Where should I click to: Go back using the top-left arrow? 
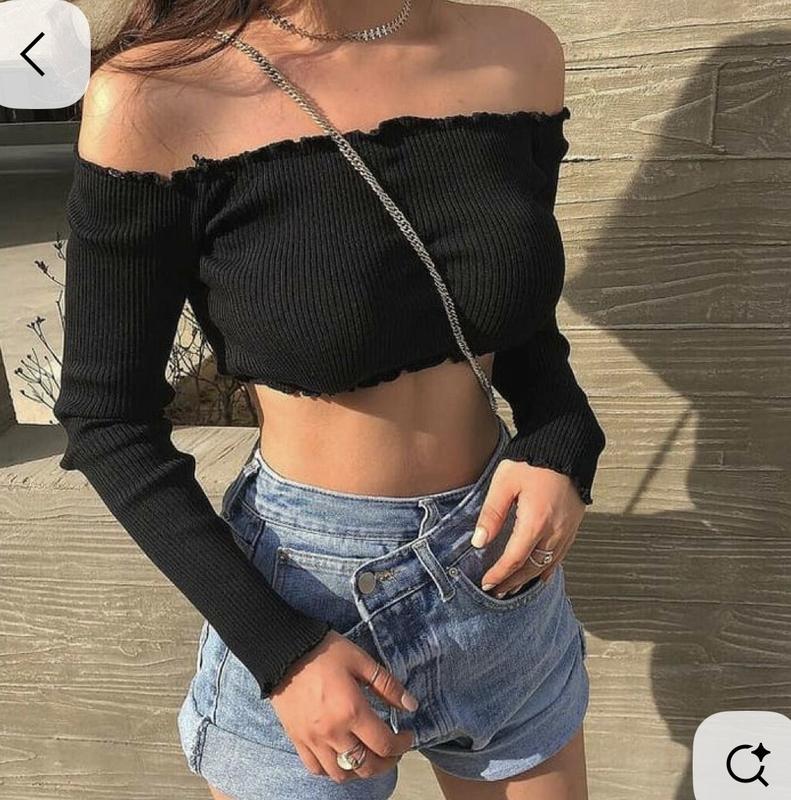click(x=34, y=53)
